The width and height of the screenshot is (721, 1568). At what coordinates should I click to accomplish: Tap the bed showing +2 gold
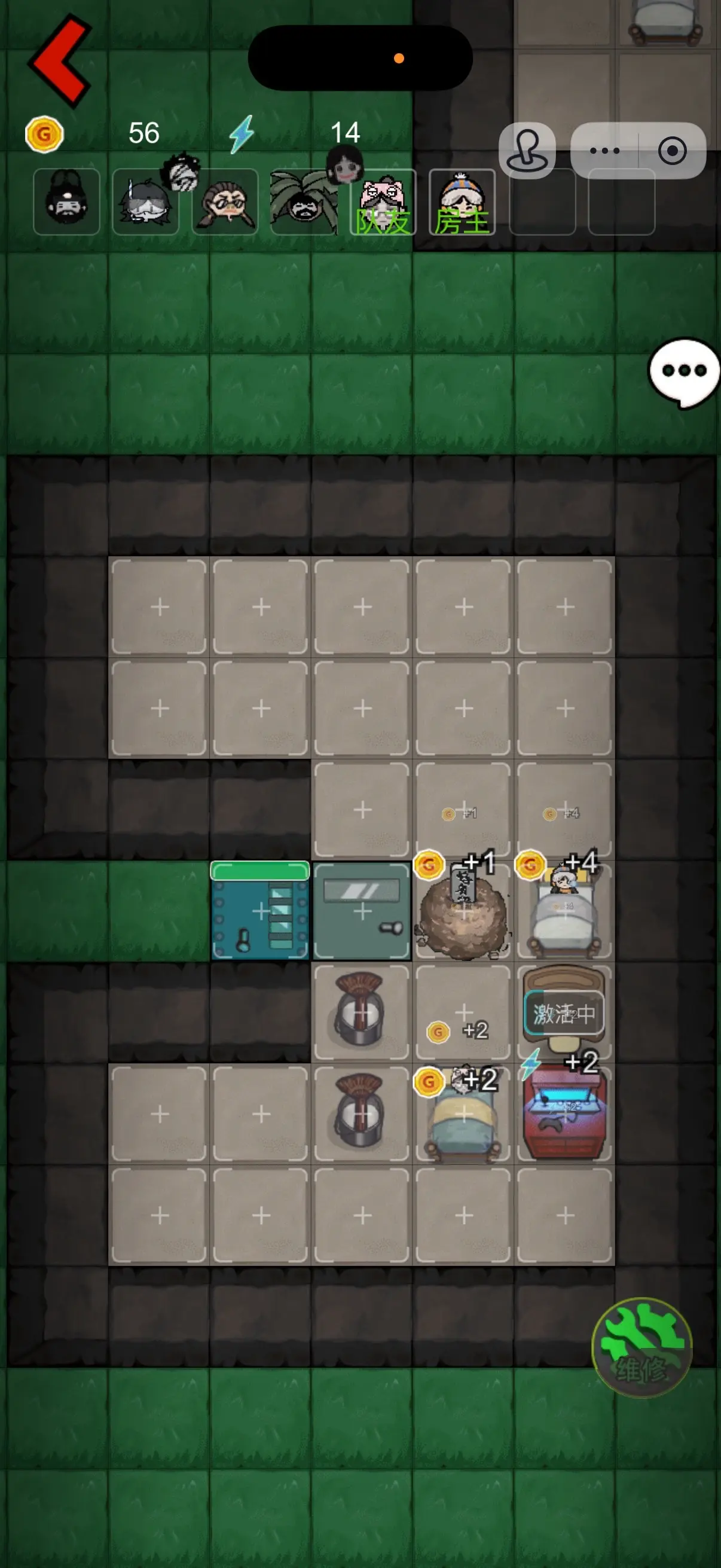point(463,1114)
